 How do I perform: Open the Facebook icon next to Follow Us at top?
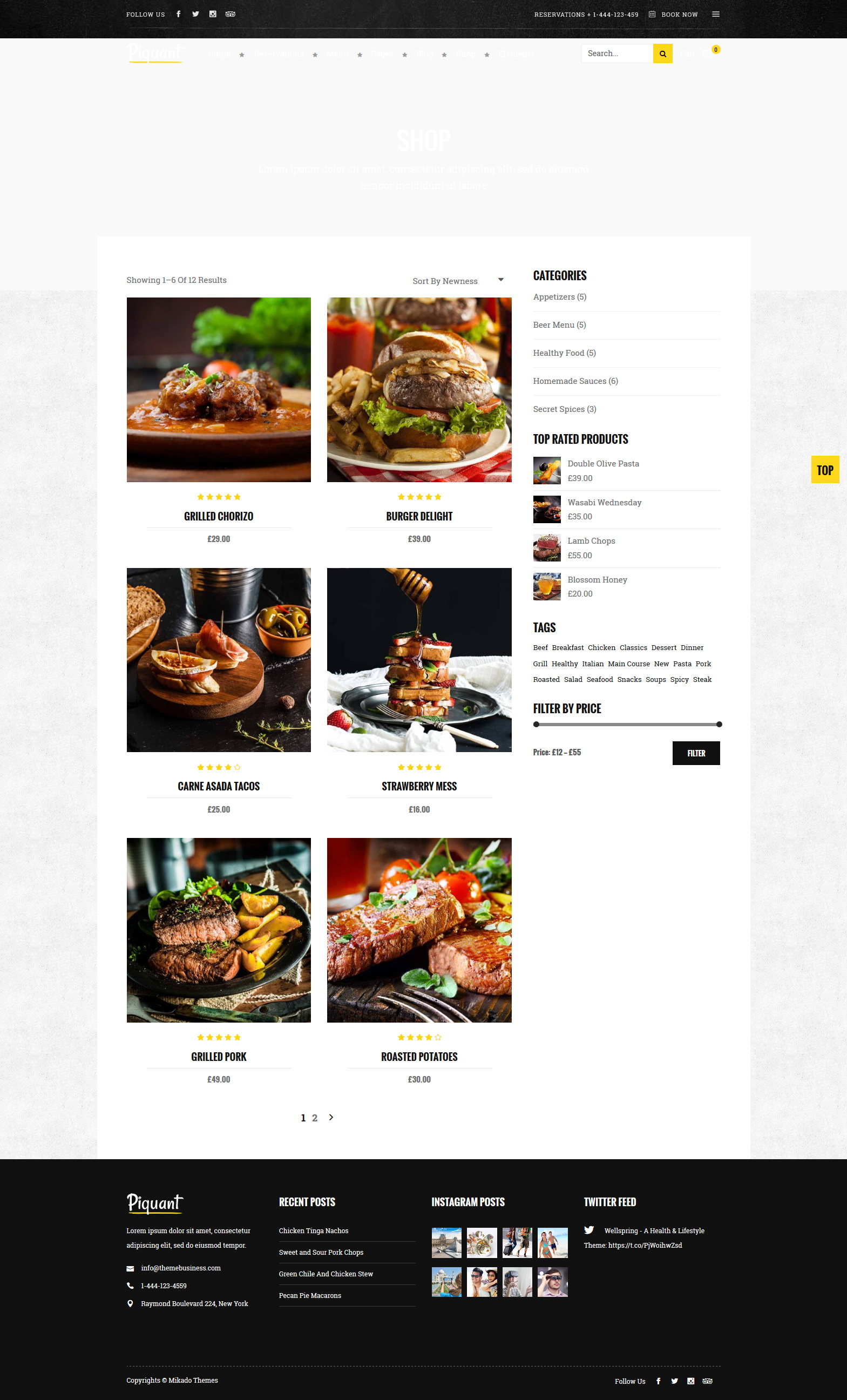[178, 14]
